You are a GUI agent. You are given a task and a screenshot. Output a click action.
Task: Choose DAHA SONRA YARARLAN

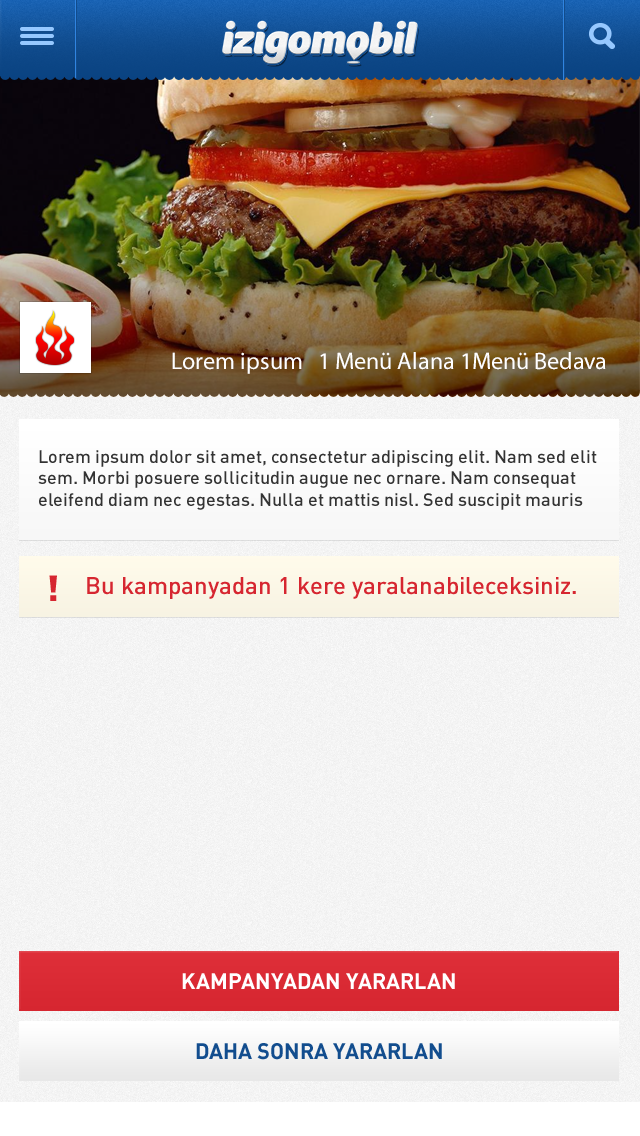coord(319,1051)
